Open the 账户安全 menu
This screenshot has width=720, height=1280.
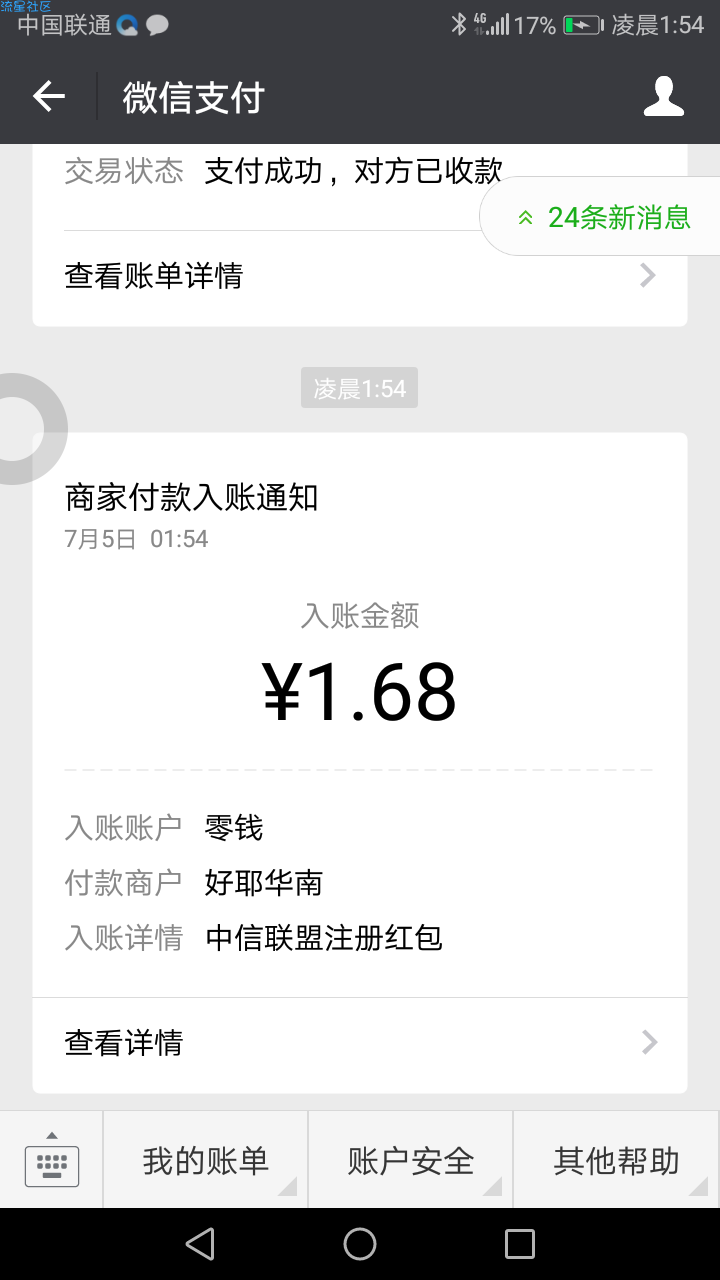point(410,1160)
